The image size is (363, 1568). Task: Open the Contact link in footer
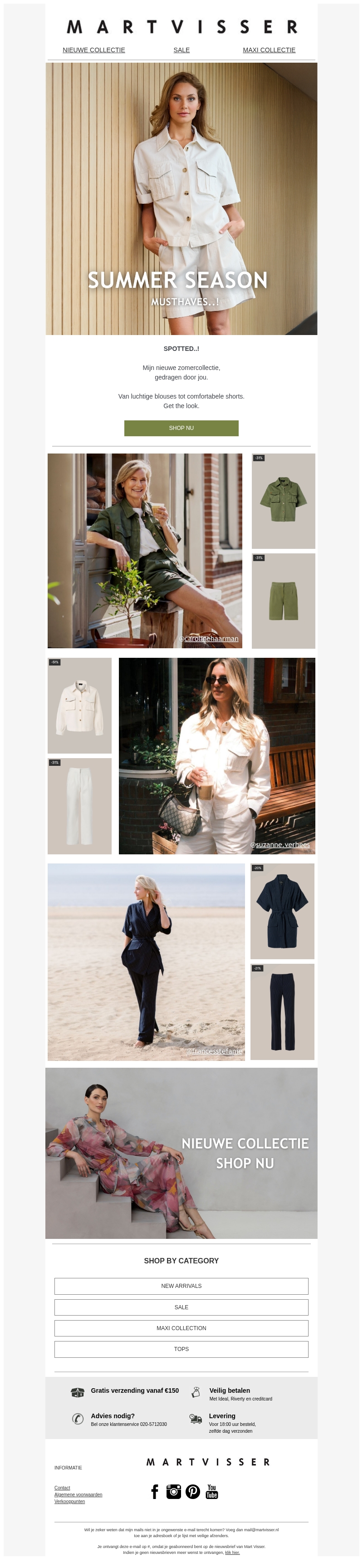click(62, 1488)
